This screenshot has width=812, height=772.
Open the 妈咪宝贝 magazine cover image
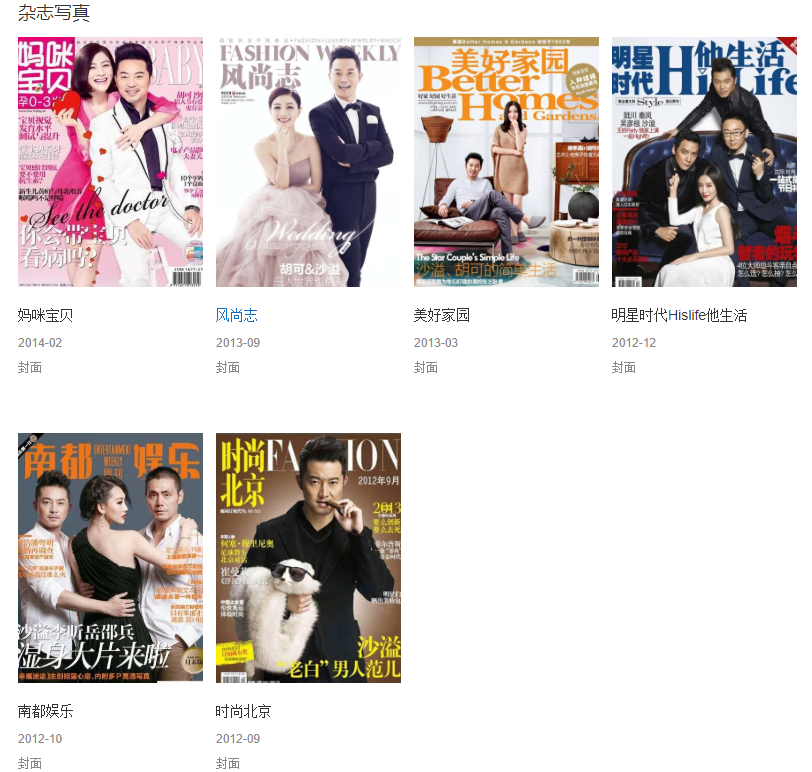point(110,162)
